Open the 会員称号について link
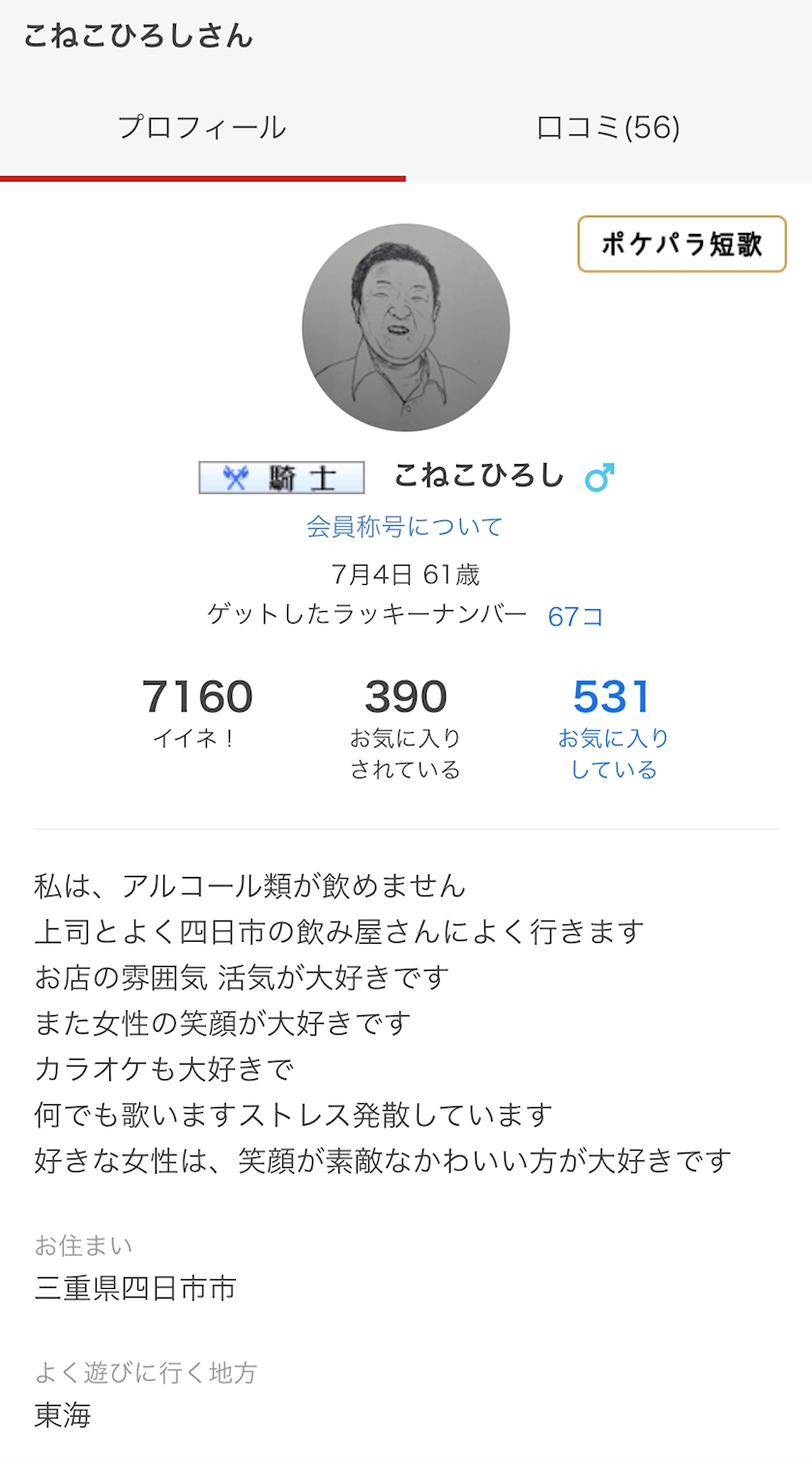The image size is (812, 1462). pyautogui.click(x=405, y=527)
